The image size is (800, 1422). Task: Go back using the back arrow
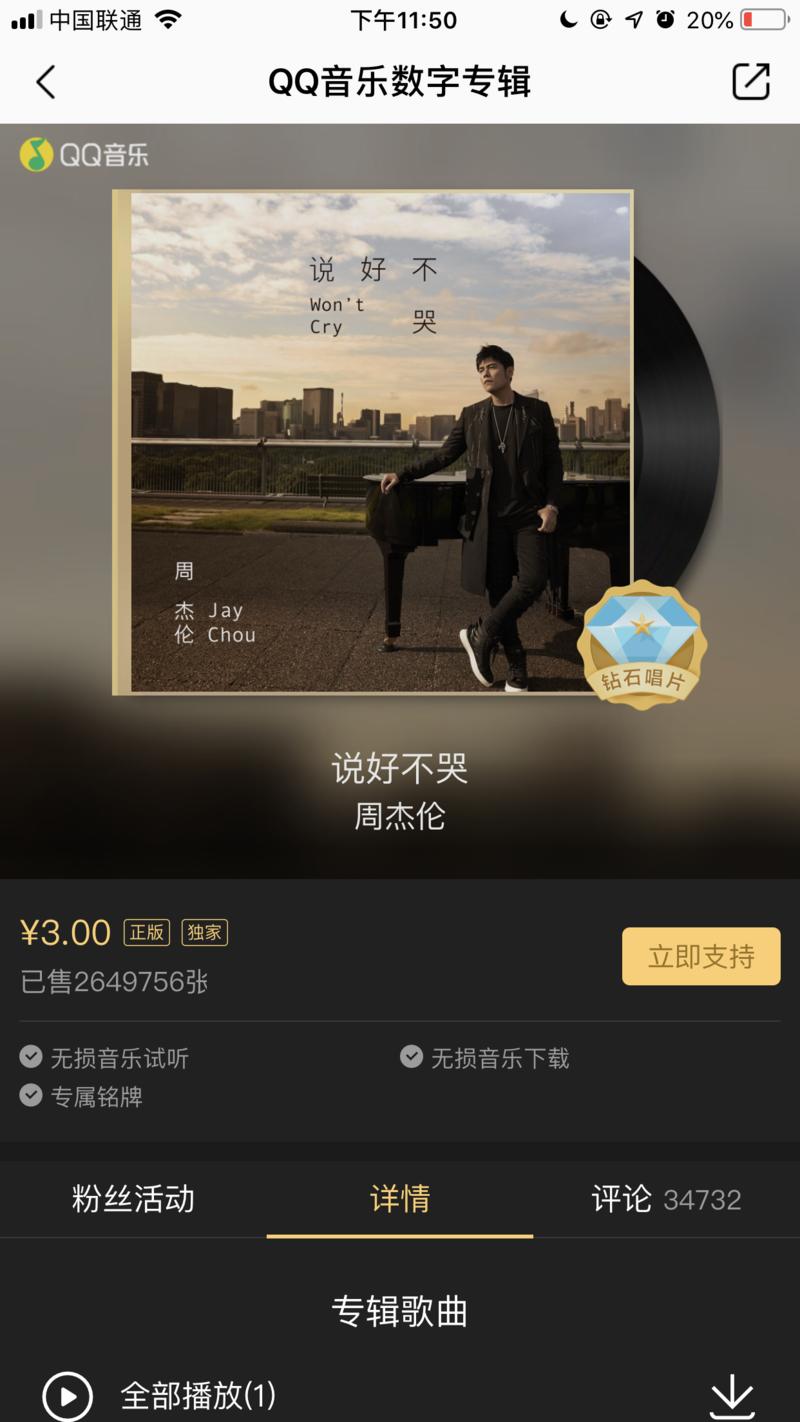(45, 83)
